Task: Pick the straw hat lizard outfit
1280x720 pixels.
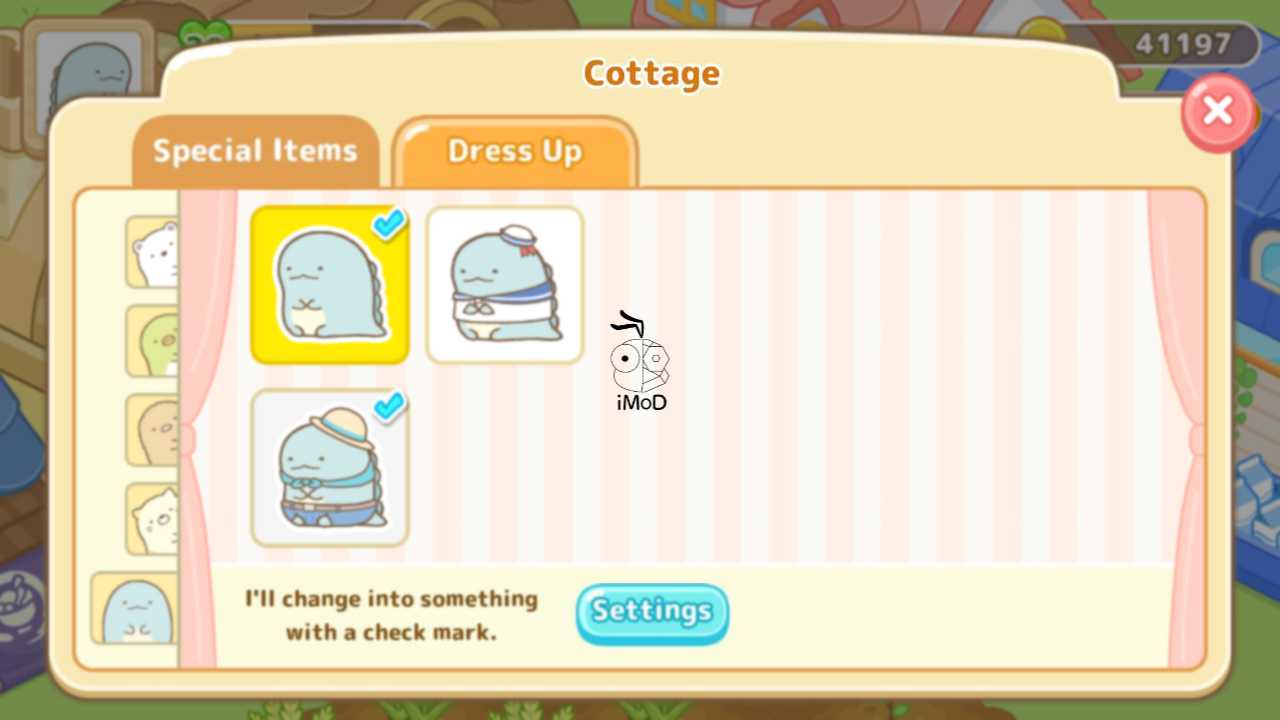Action: tap(329, 468)
